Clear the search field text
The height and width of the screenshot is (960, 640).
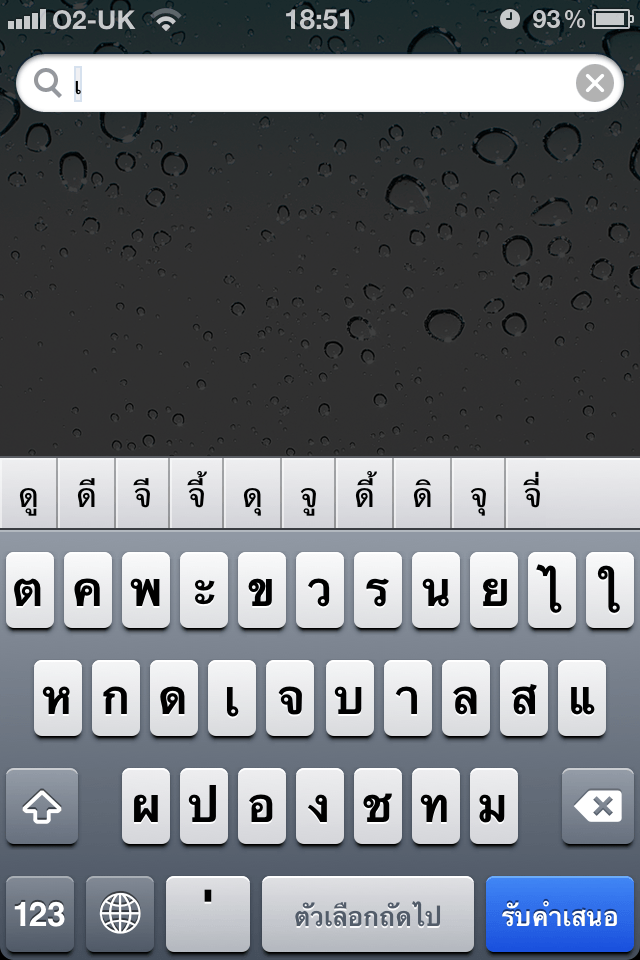tap(594, 84)
